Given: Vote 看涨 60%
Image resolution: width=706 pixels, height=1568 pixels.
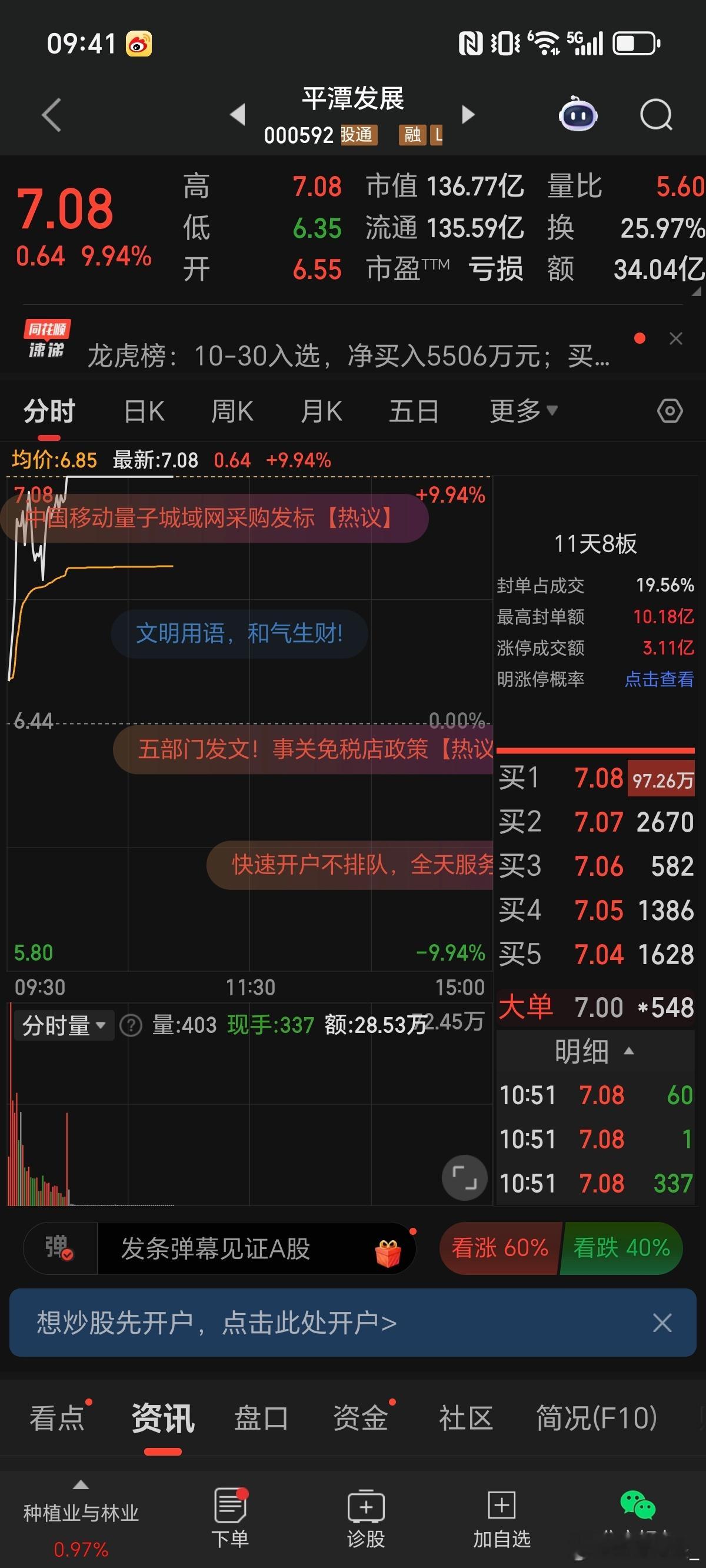Looking at the screenshot, I should click(x=499, y=1248).
